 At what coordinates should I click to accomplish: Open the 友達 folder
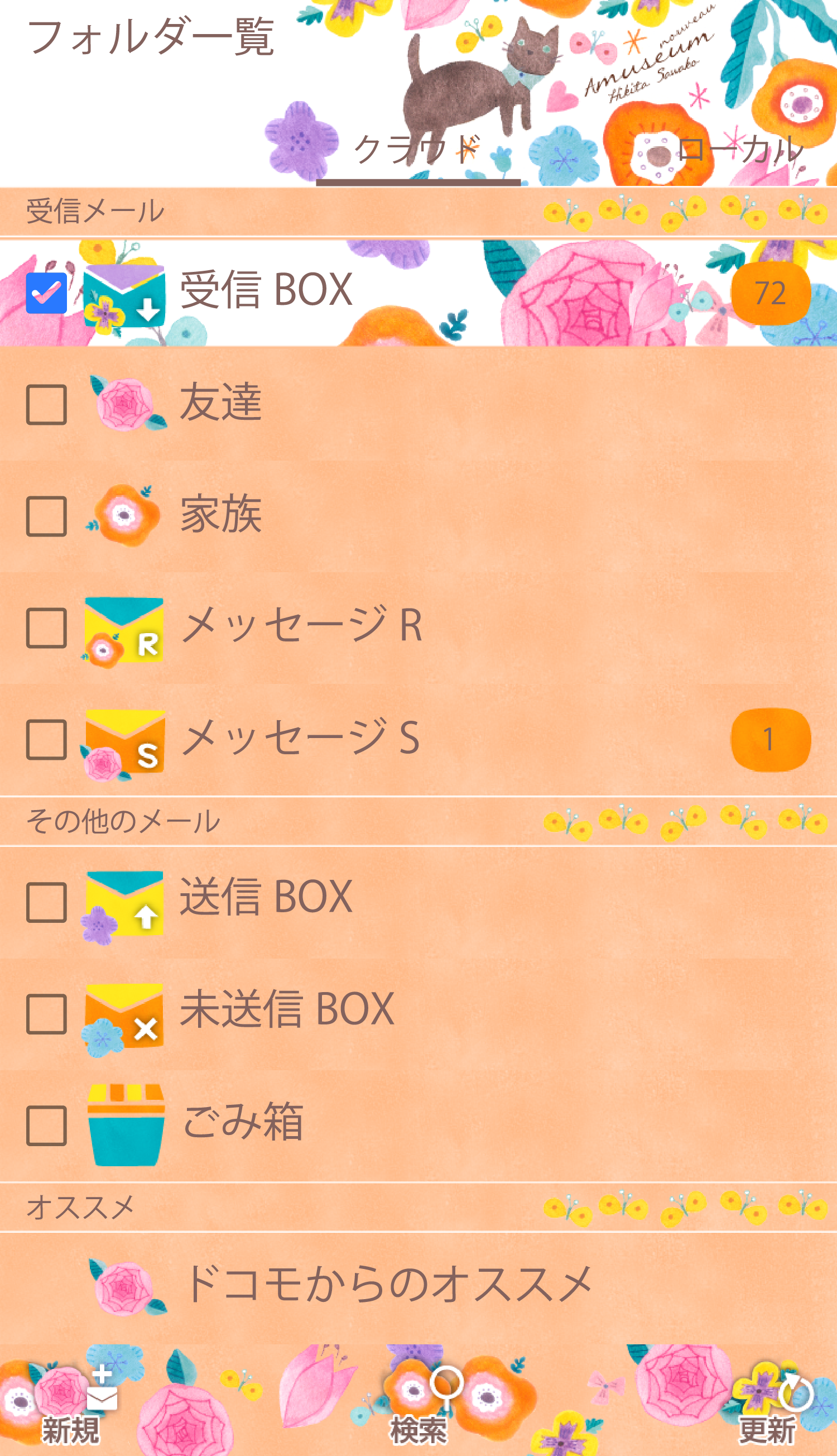click(402, 403)
